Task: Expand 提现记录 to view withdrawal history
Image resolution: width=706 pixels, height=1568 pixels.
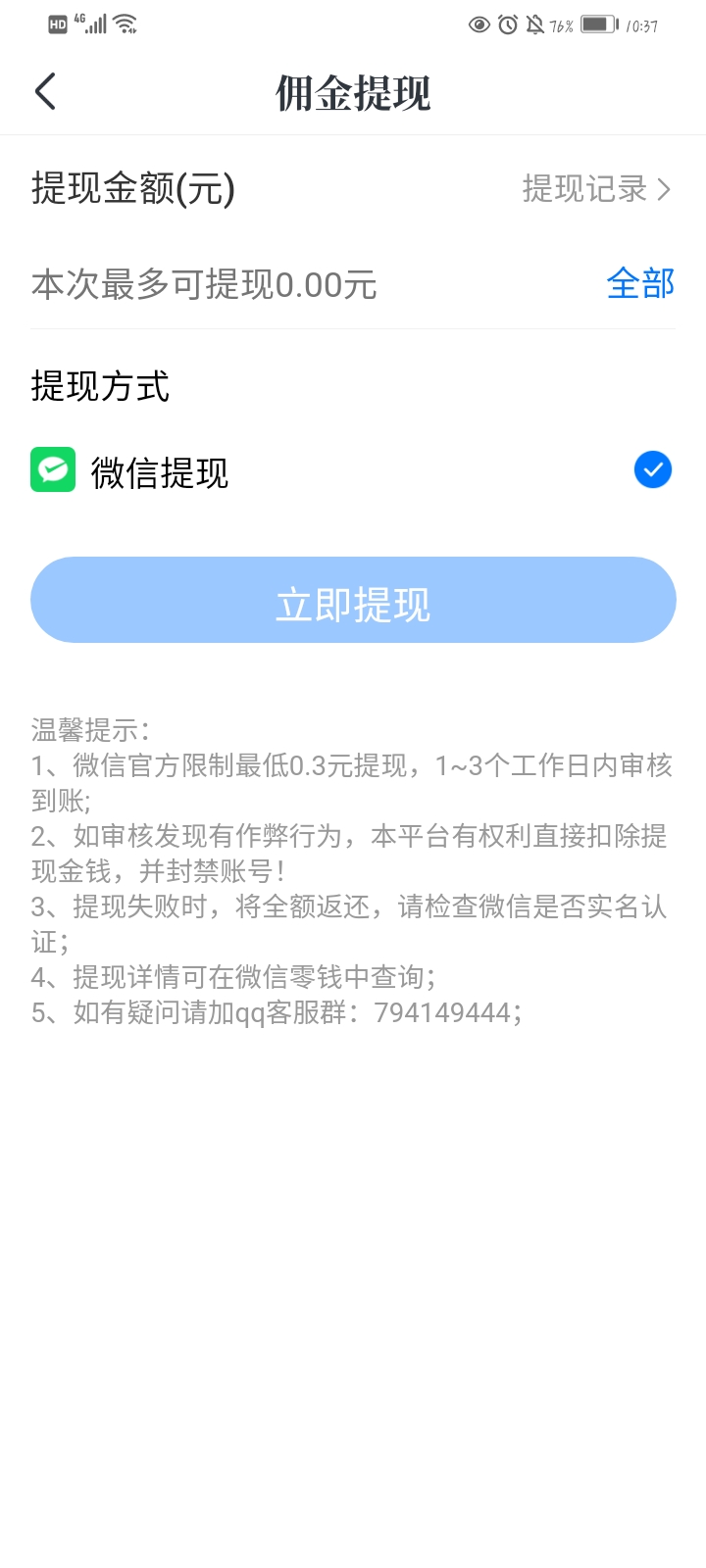Action: 585,188
